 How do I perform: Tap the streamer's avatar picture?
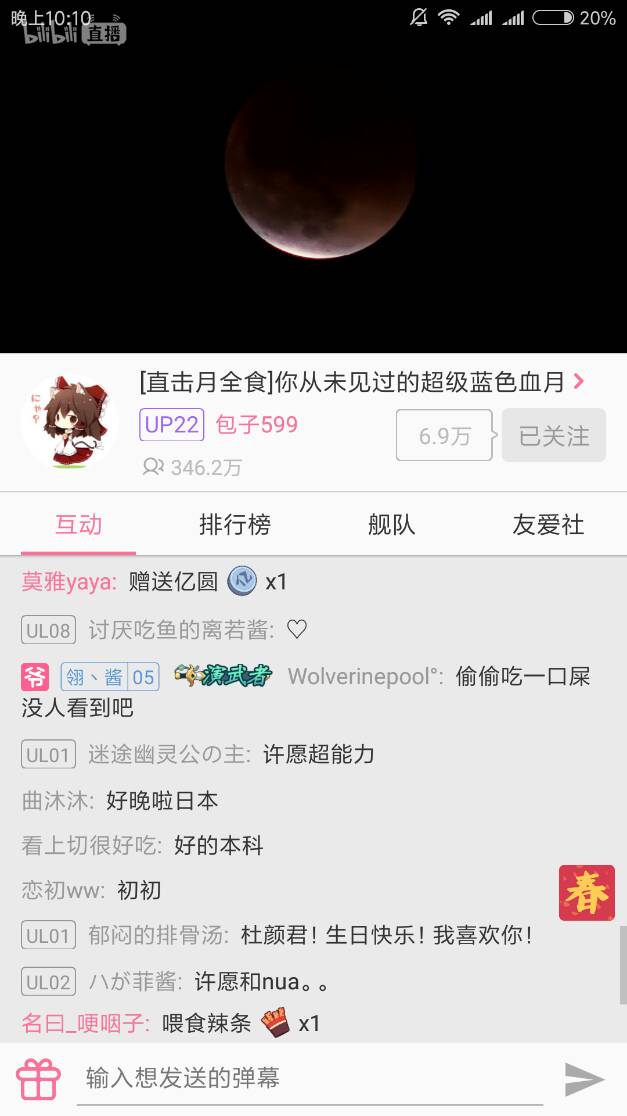click(x=69, y=422)
